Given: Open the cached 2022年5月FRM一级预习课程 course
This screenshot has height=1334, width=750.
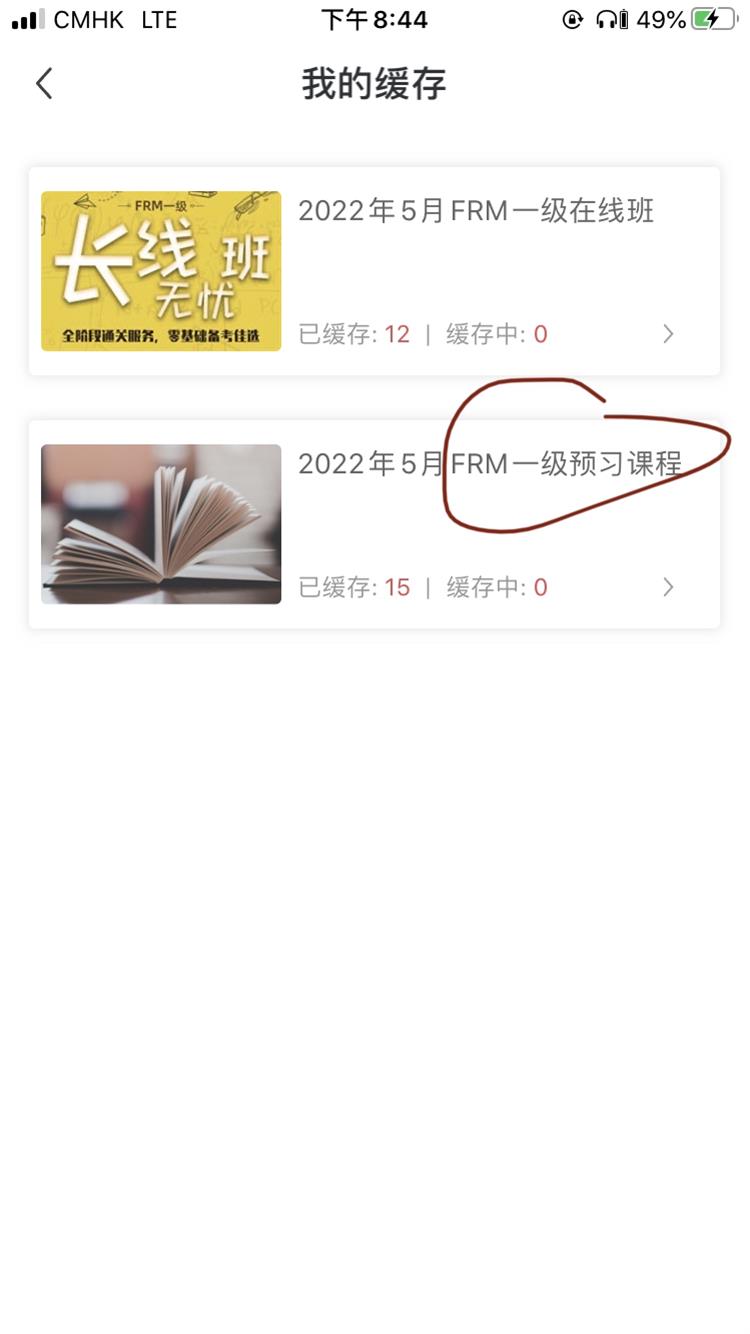Looking at the screenshot, I should pyautogui.click(x=374, y=524).
